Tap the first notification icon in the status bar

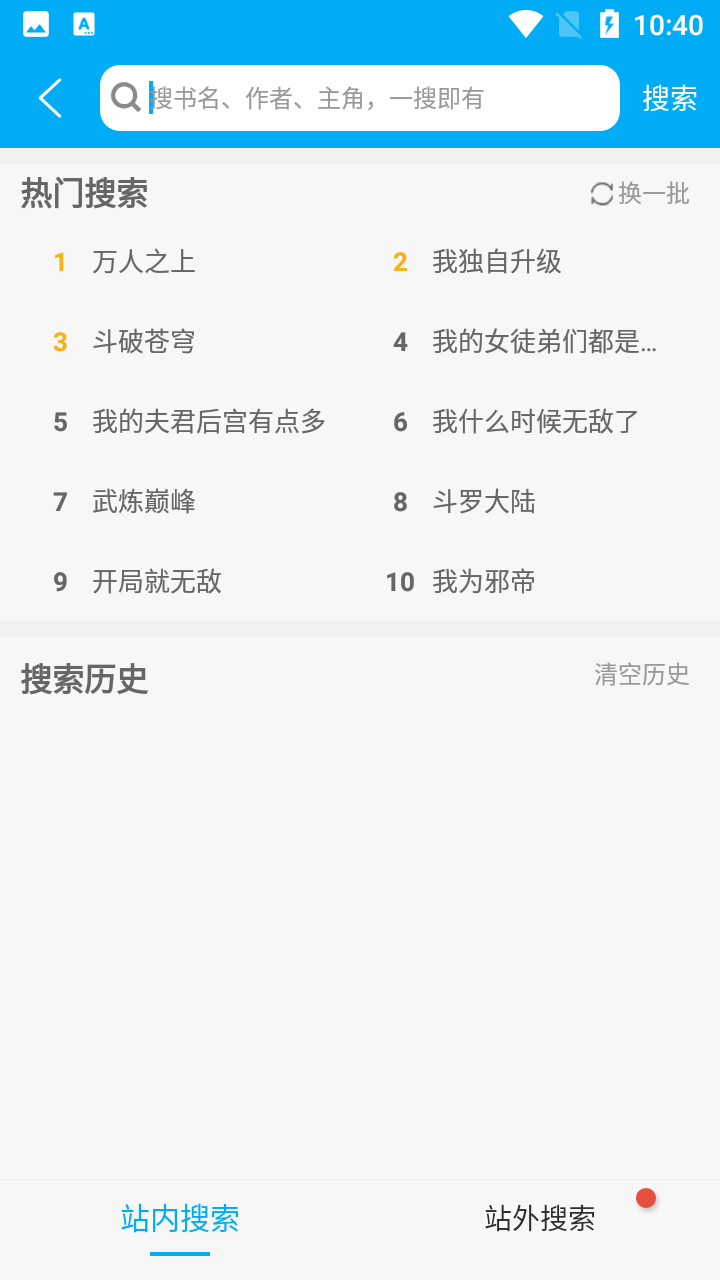coord(35,24)
